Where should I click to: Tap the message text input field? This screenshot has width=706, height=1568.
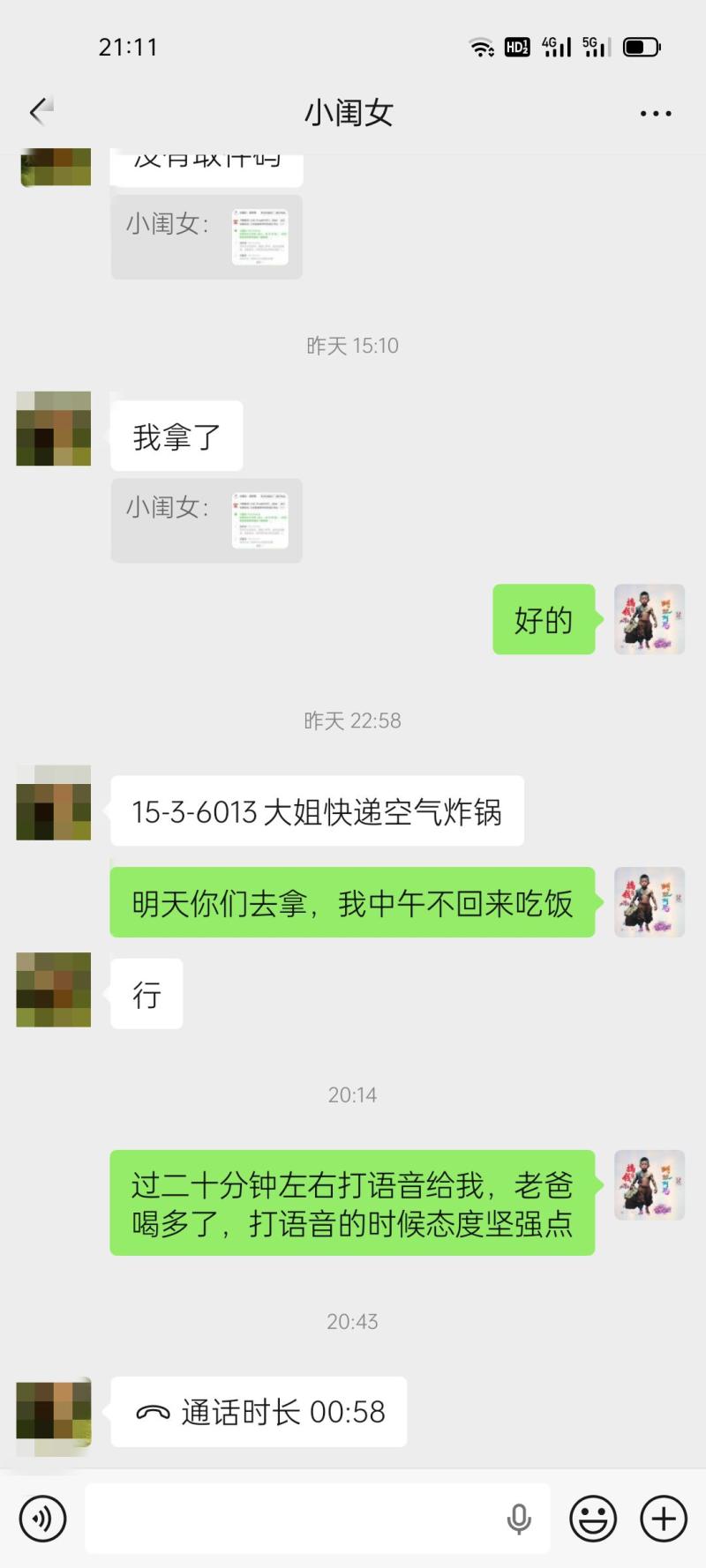coord(291,1518)
